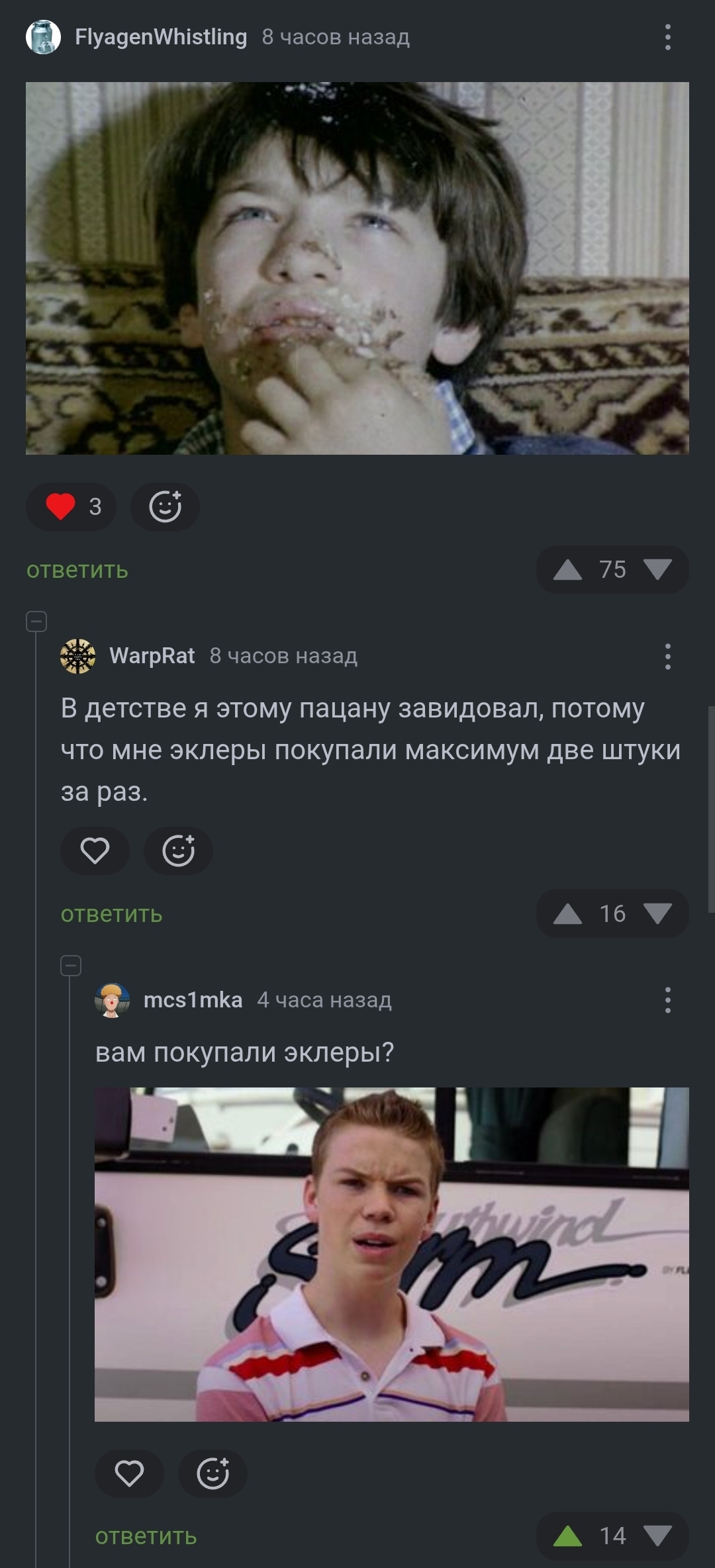715x1568 pixels.
Task: Open image in FlyagenWhistling's comment
Action: pos(358,268)
